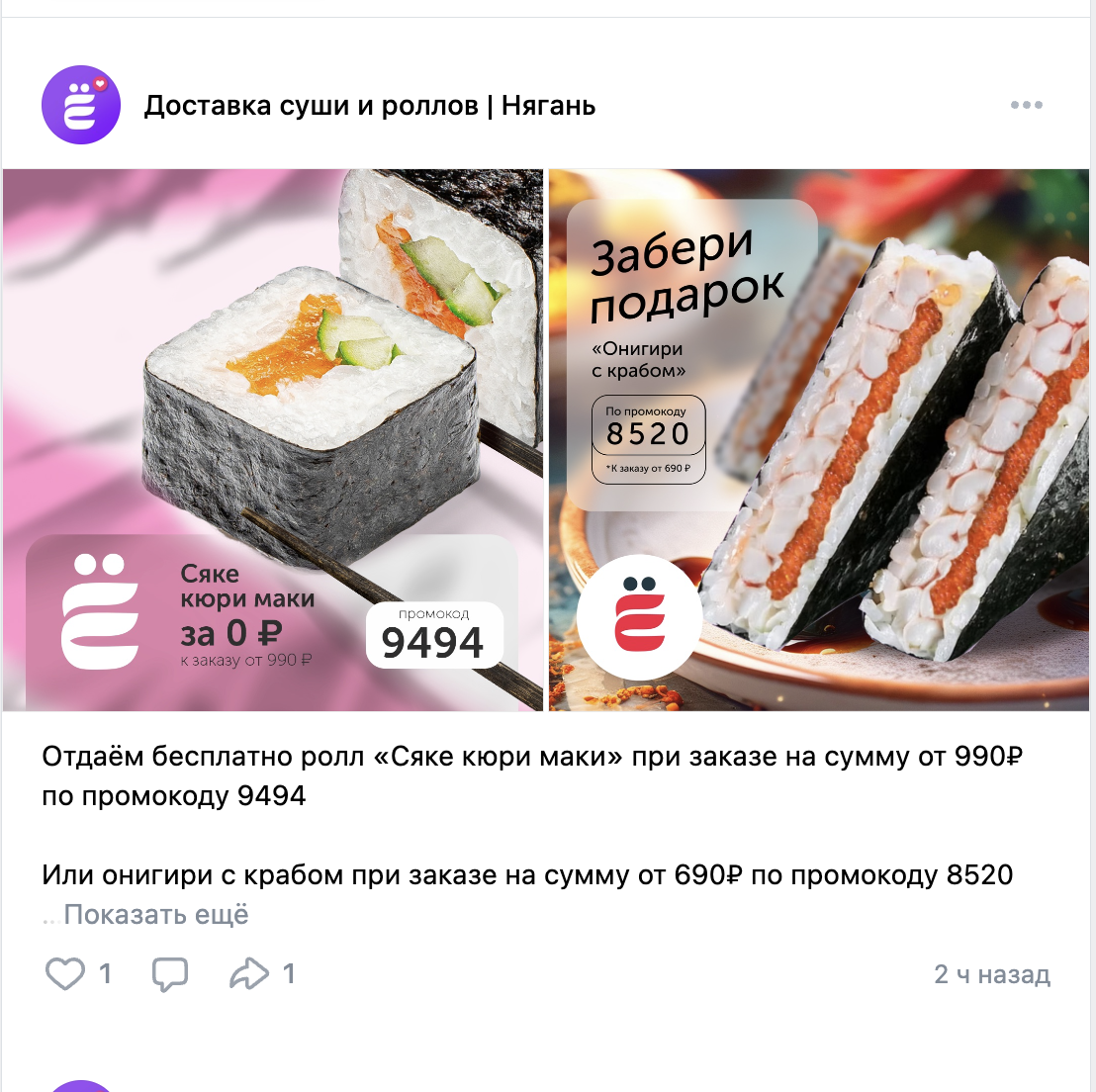Open the Доставка суши и роллов community avatar
This screenshot has width=1096, height=1092.
(81, 105)
